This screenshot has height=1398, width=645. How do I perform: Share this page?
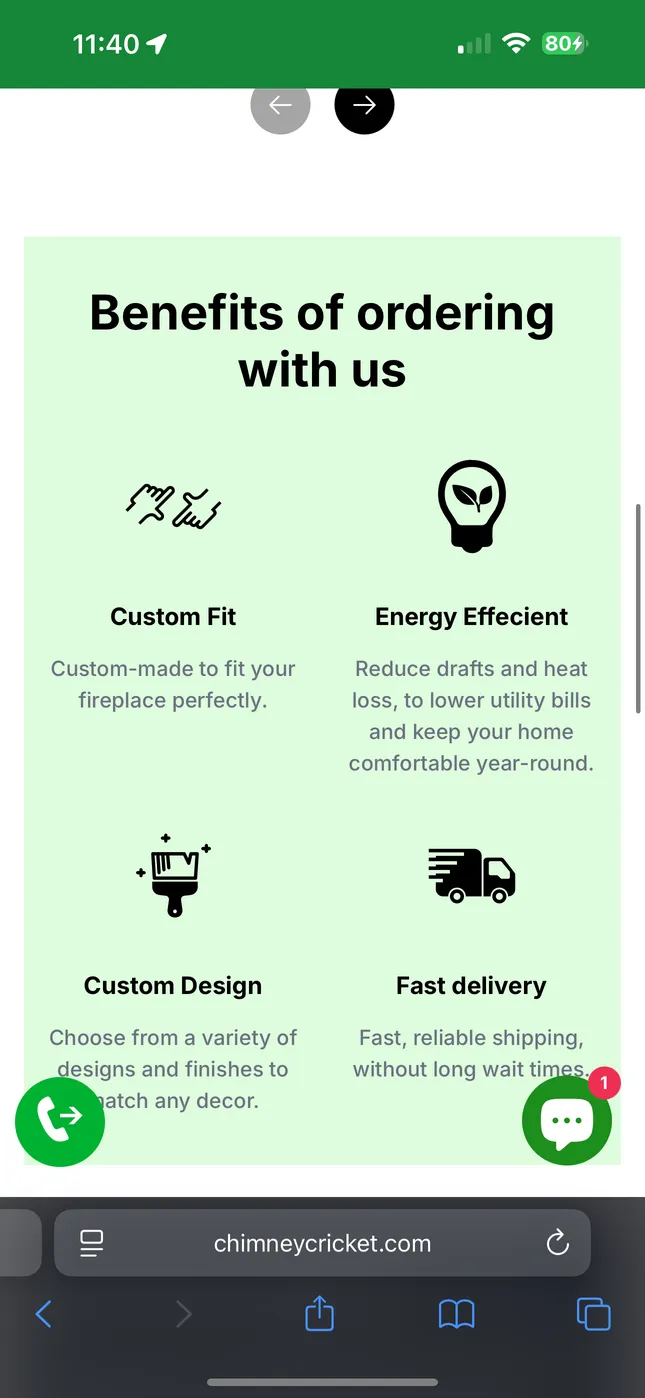[319, 1313]
